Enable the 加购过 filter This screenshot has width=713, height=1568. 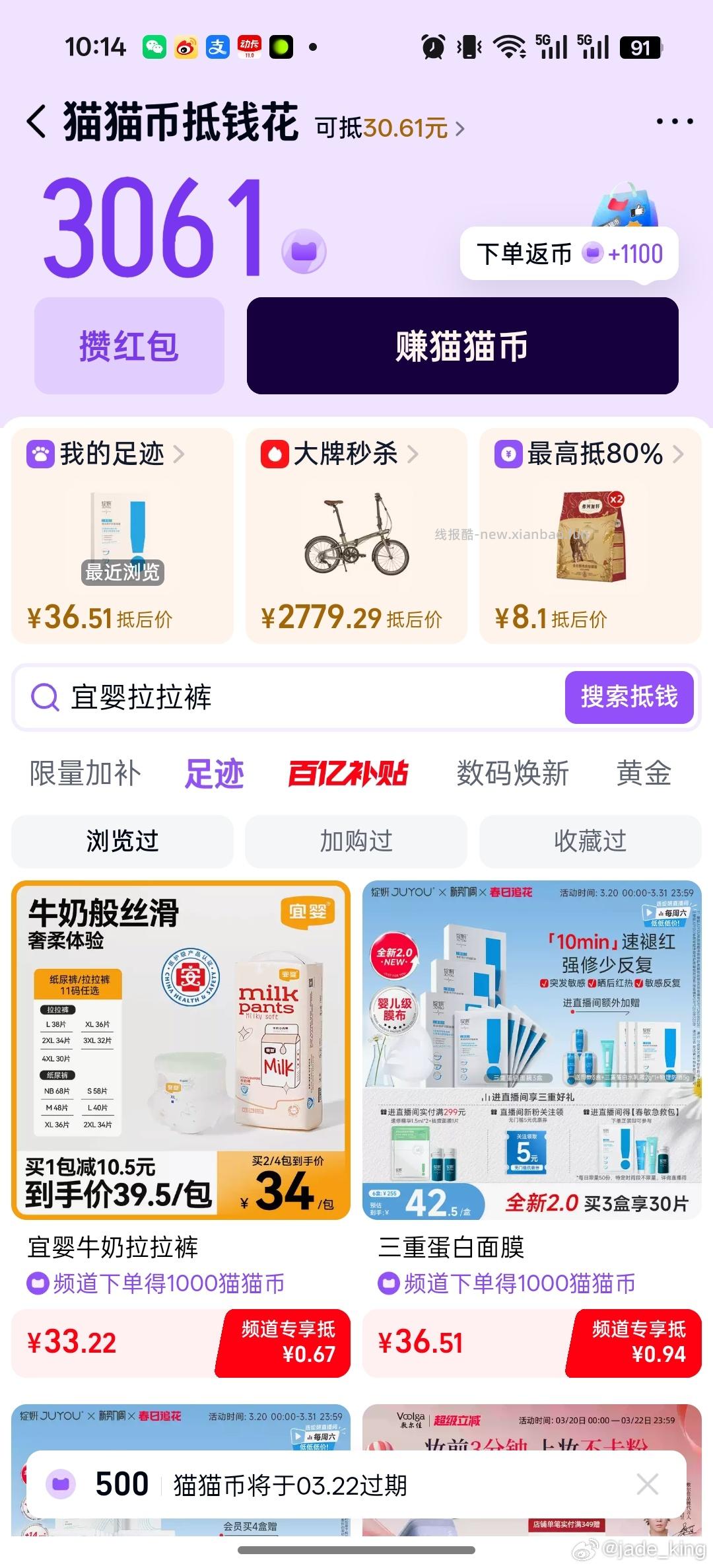(356, 841)
